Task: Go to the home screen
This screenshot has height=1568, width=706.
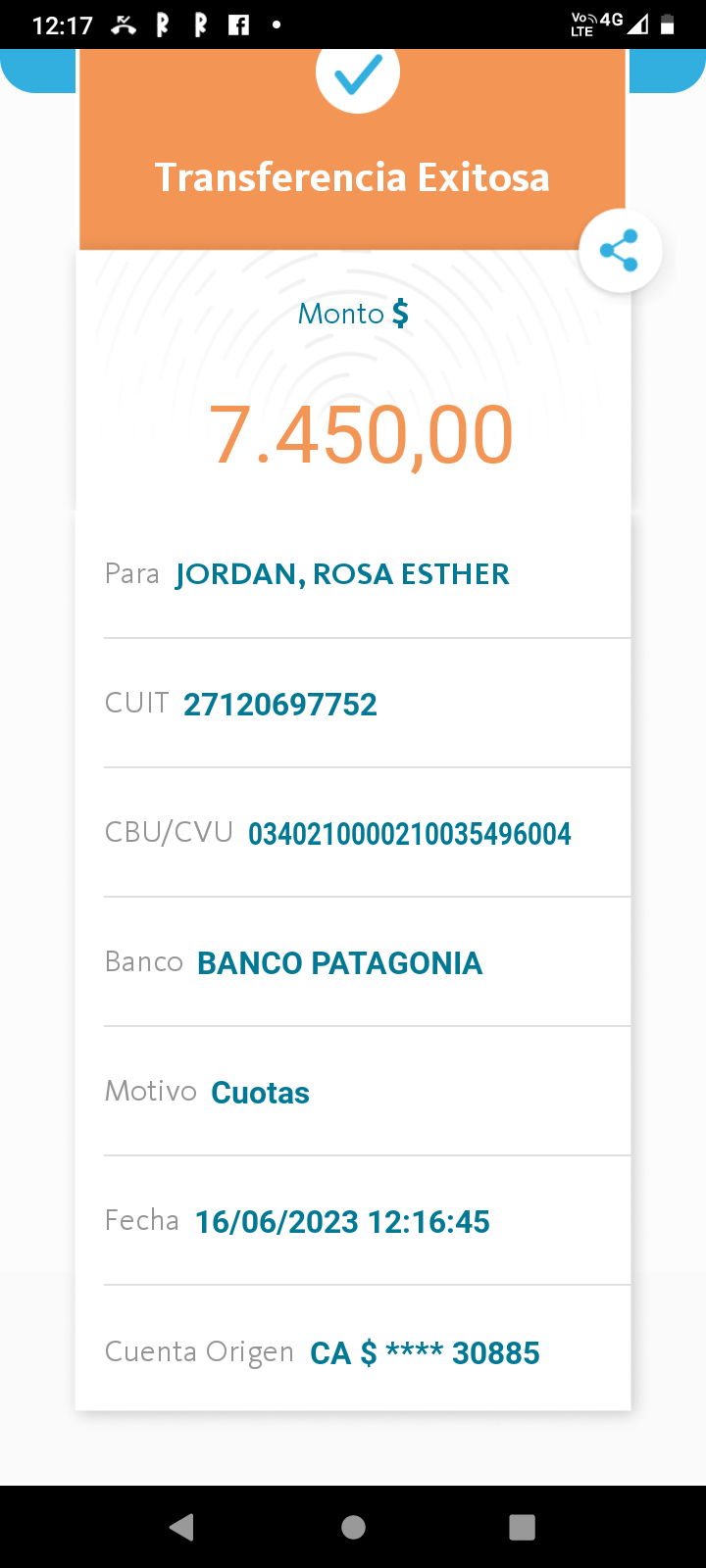Action: click(353, 1527)
